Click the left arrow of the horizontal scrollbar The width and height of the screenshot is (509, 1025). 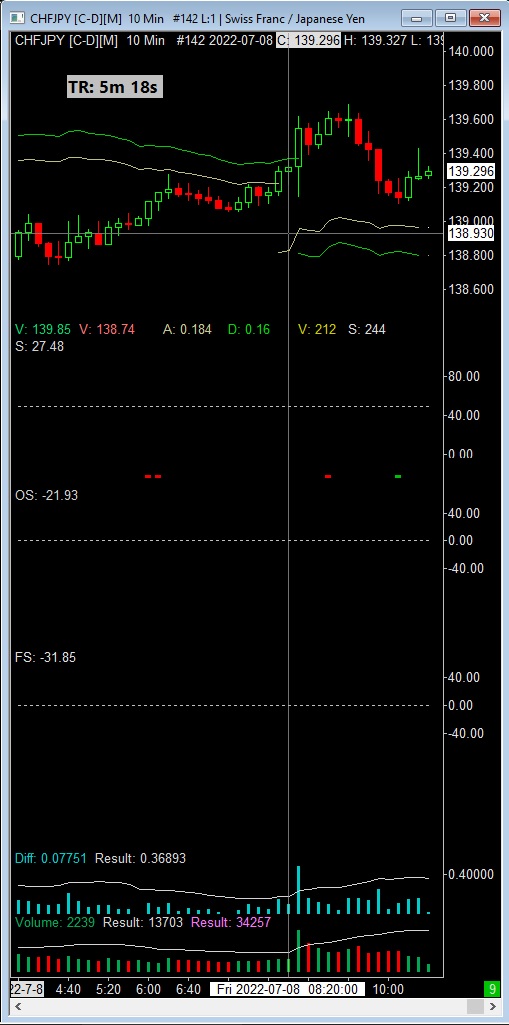[x=18, y=1005]
